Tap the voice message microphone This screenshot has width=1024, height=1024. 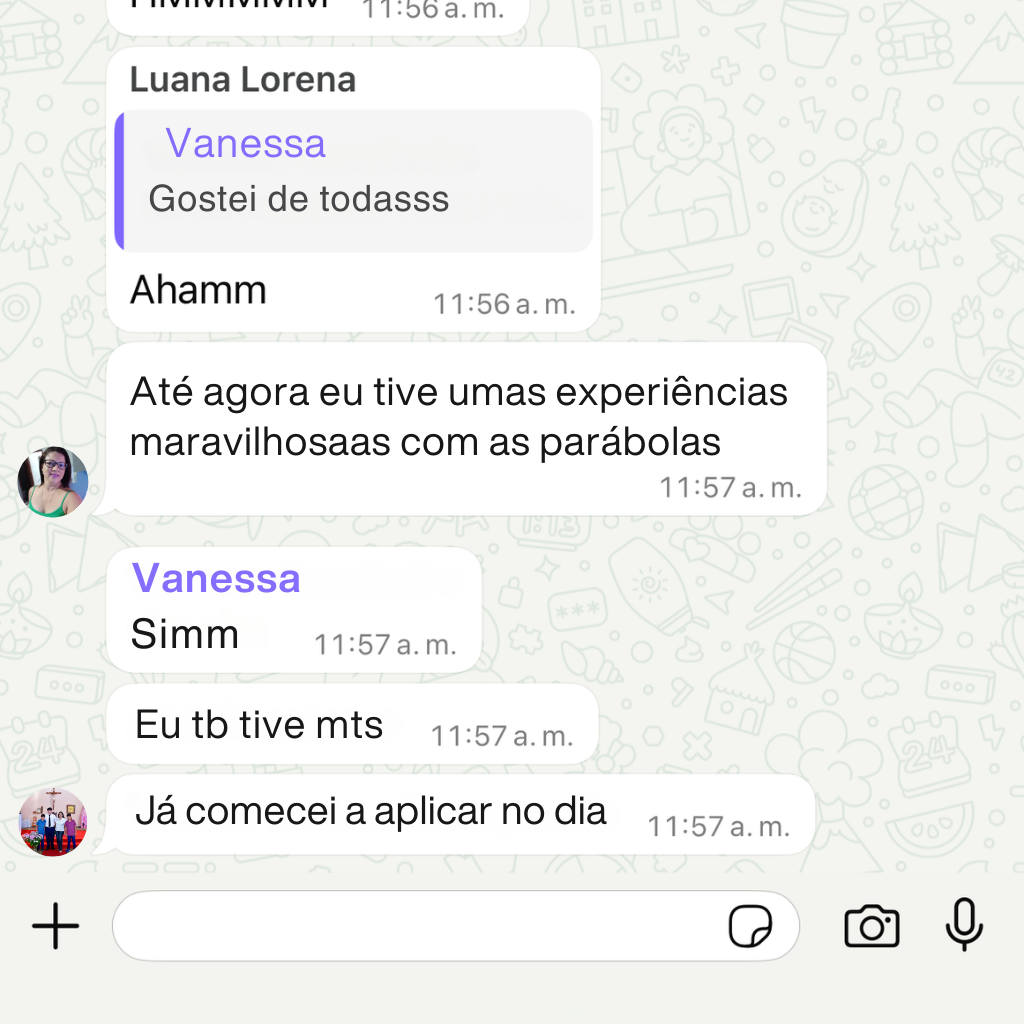click(x=964, y=924)
